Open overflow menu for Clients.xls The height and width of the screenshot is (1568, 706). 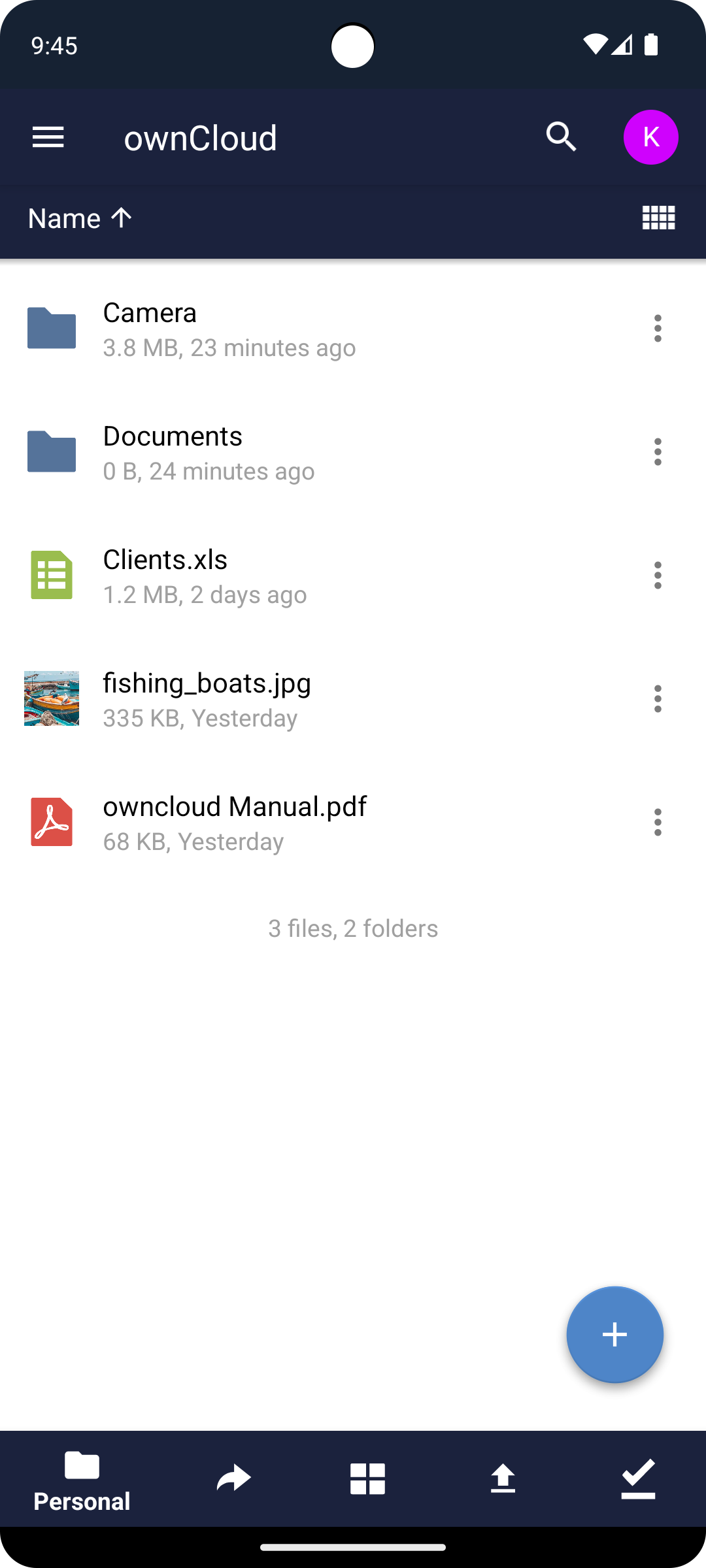pos(658,575)
